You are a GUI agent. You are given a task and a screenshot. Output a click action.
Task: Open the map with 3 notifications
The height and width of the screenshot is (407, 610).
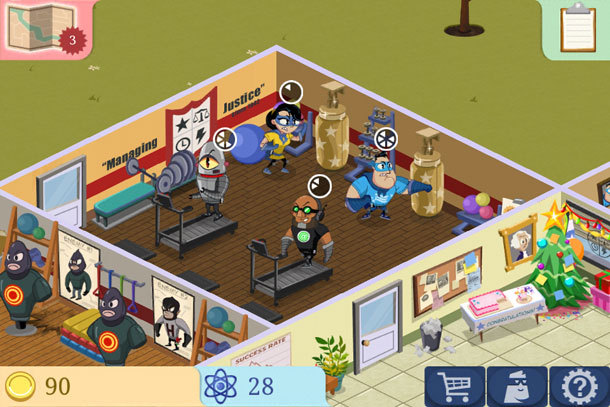click(42, 28)
